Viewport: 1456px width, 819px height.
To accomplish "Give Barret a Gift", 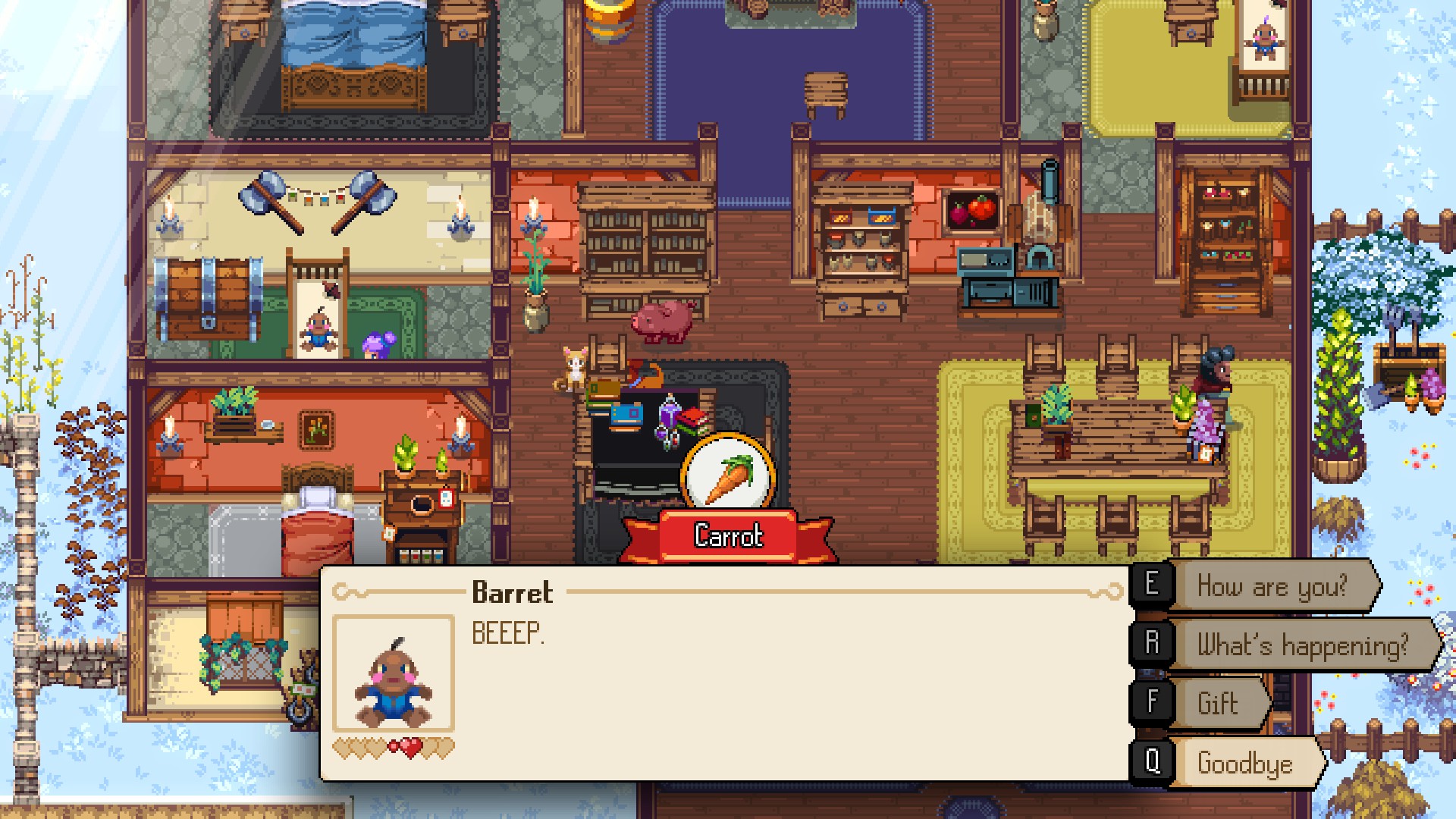I will tap(1218, 704).
